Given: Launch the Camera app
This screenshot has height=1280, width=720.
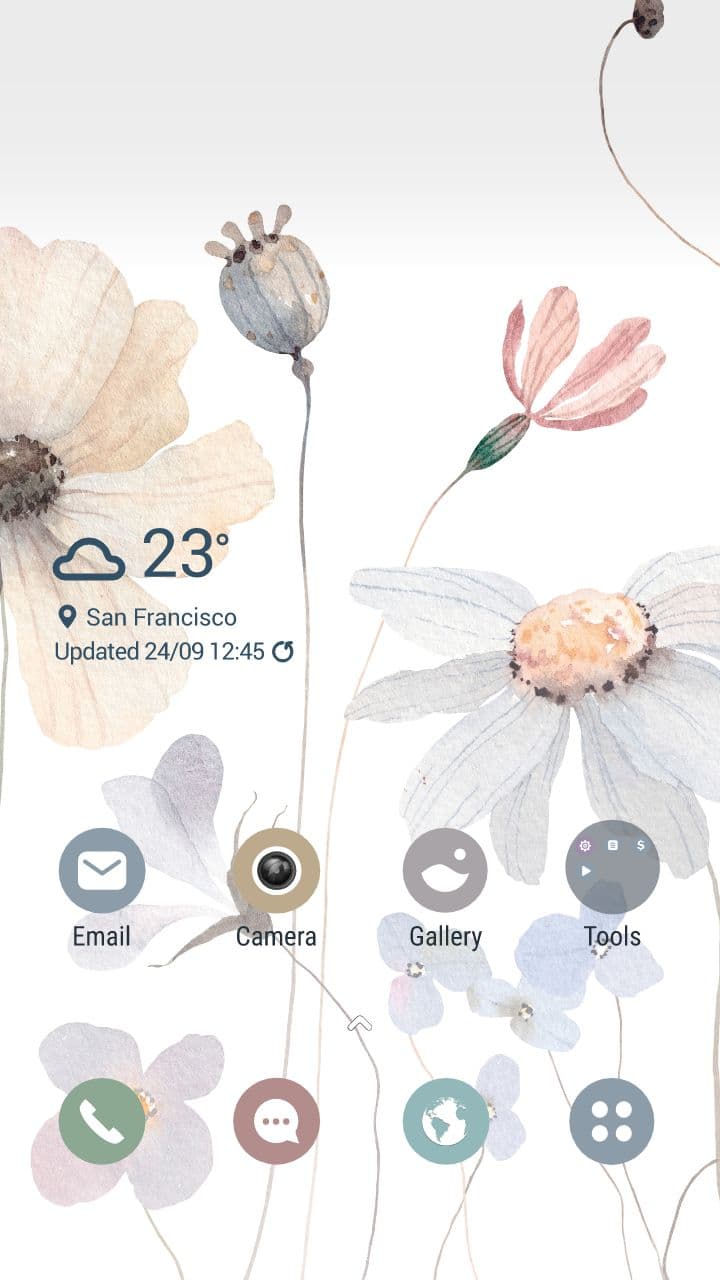Looking at the screenshot, I should (275, 871).
